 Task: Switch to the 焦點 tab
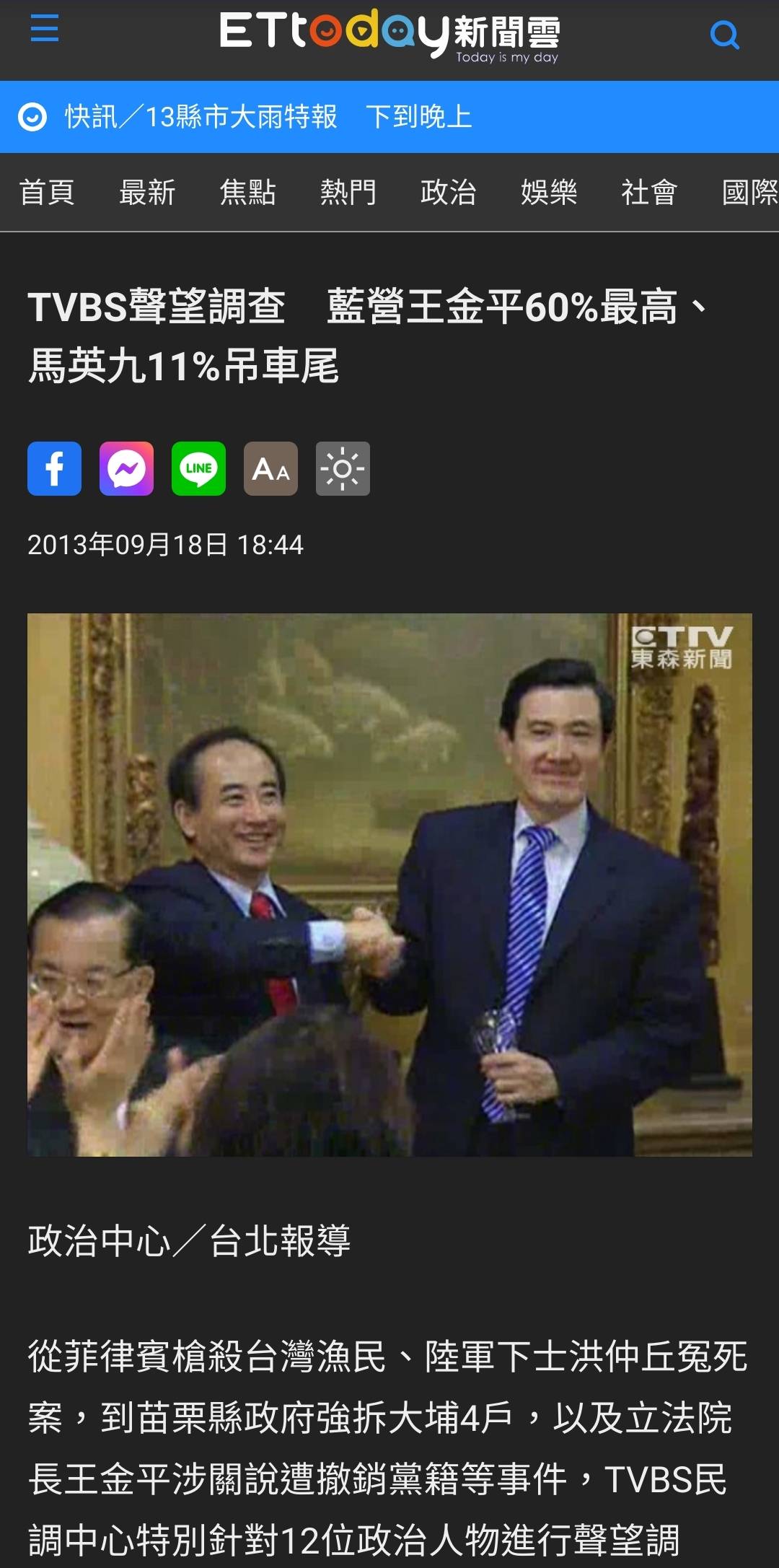(247, 193)
